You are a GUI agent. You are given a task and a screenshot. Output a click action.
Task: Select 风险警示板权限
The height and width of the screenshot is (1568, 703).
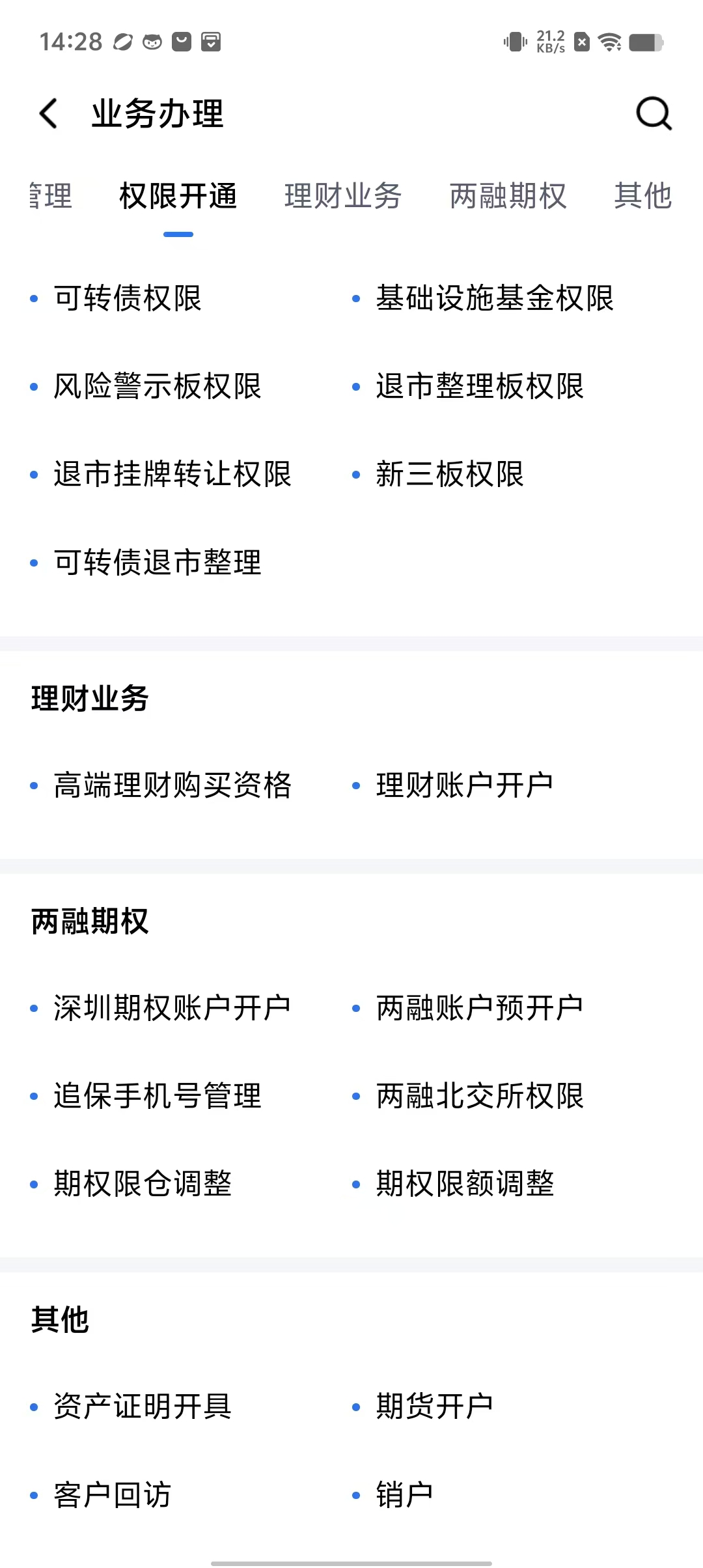(157, 386)
